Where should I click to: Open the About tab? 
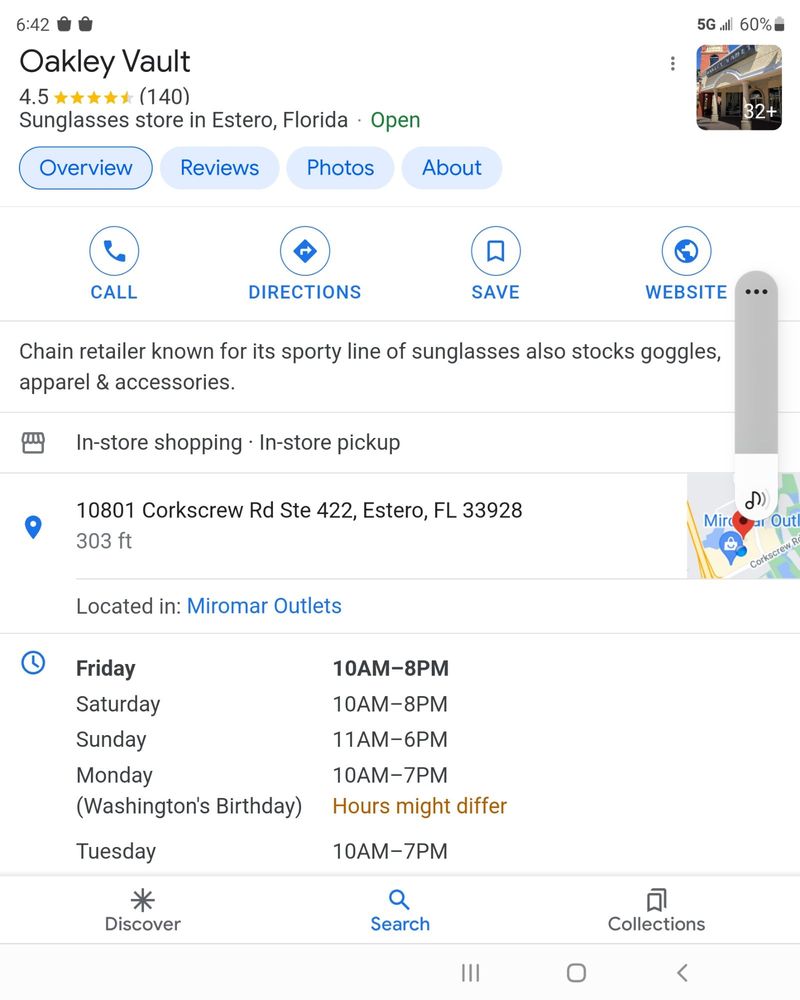click(452, 168)
